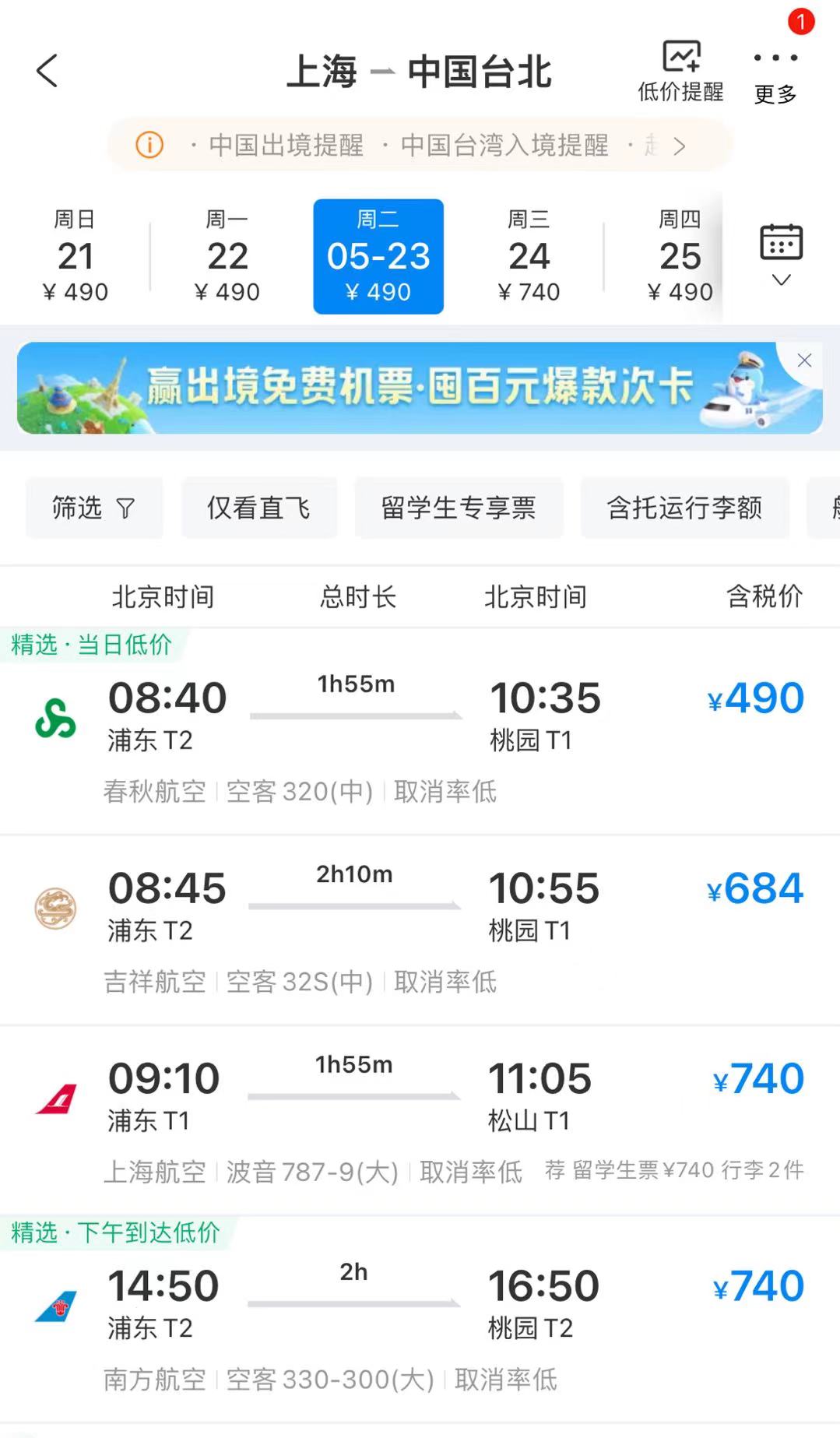Expand the calendar date picker
This screenshot has width=840, height=1438.
781,255
